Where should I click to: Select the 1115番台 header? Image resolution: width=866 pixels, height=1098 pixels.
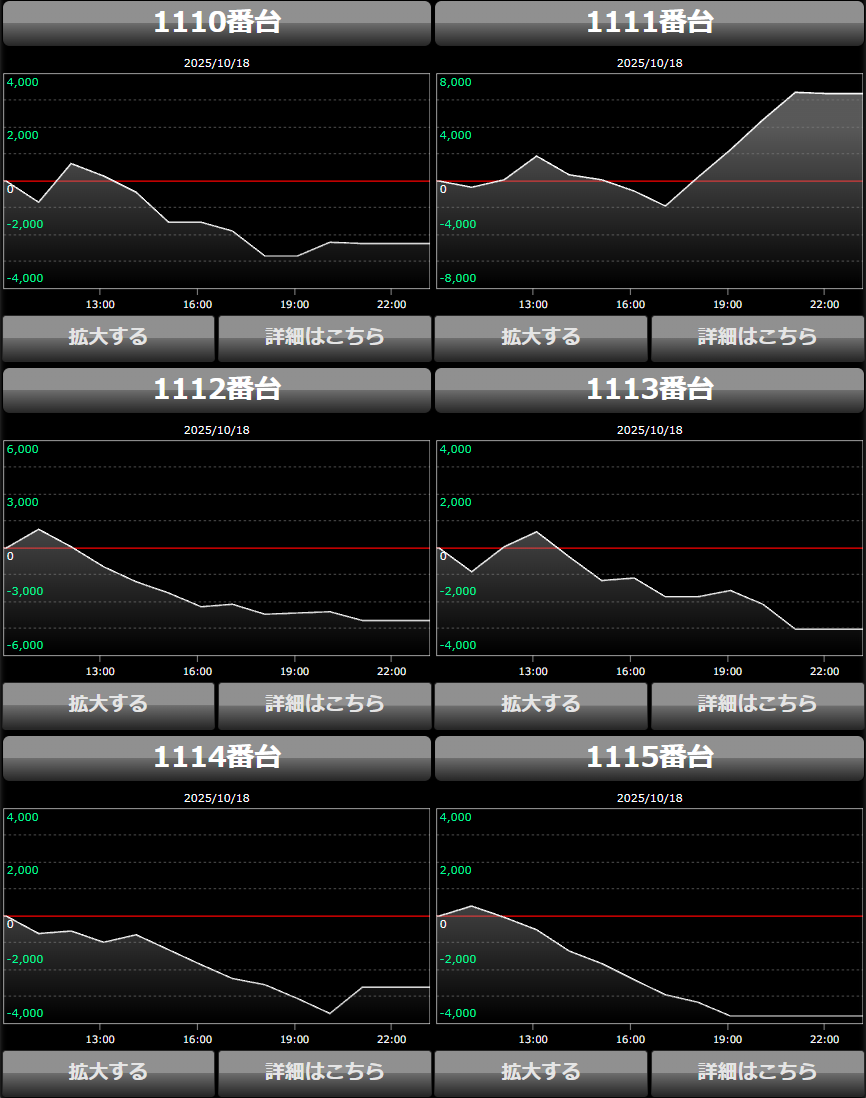click(x=649, y=758)
